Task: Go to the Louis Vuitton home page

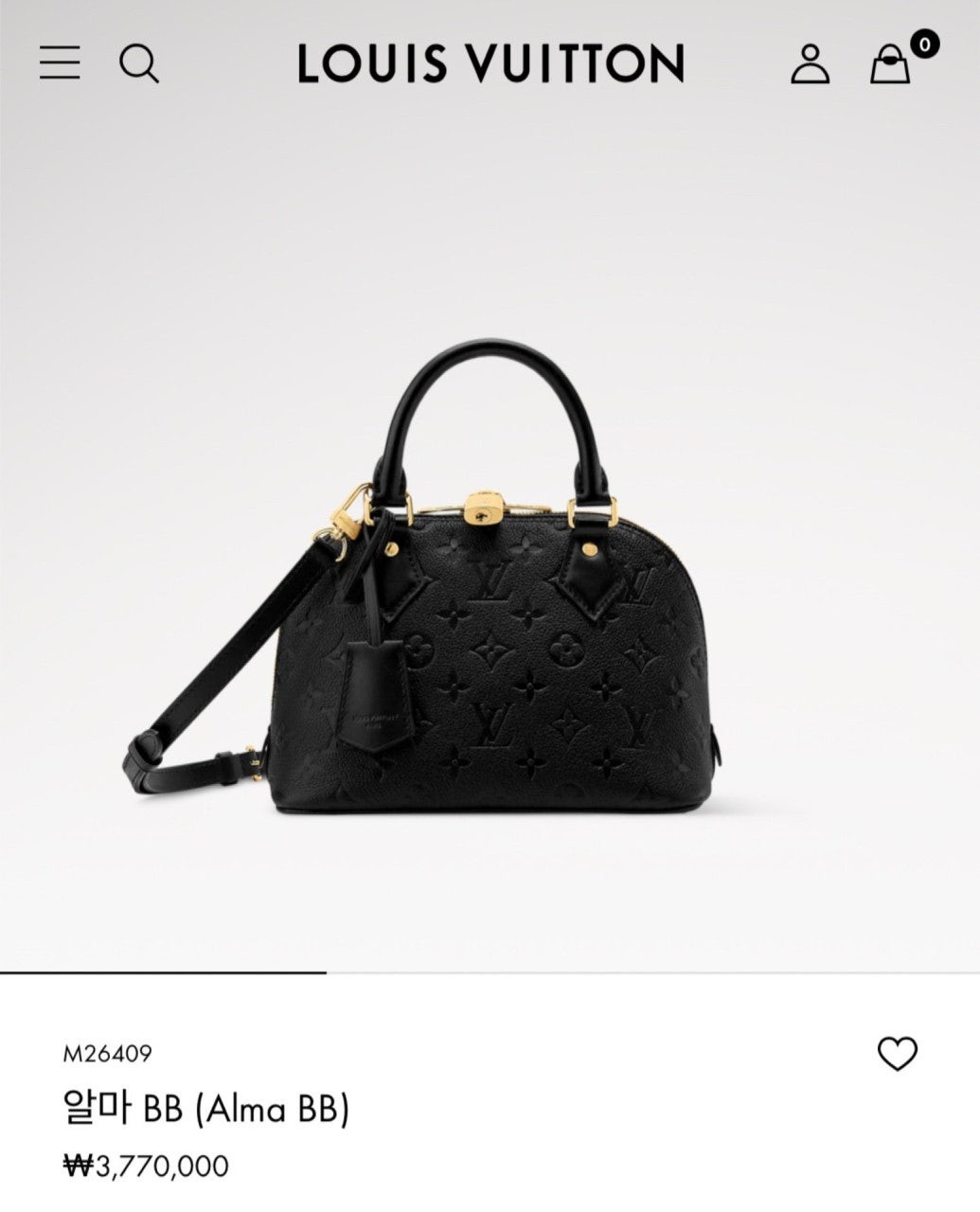Action: 490,62
